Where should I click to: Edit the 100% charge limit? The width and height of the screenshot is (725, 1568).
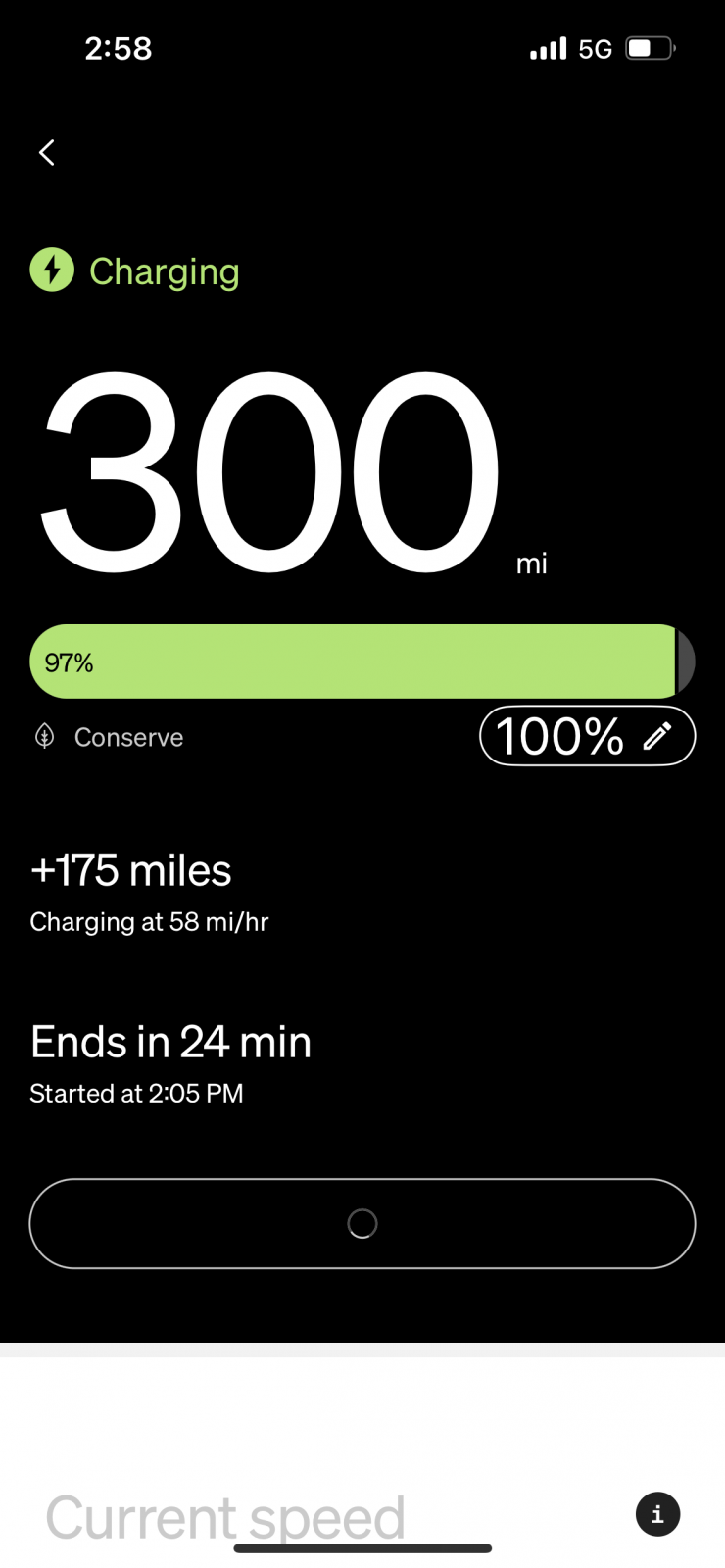[587, 736]
